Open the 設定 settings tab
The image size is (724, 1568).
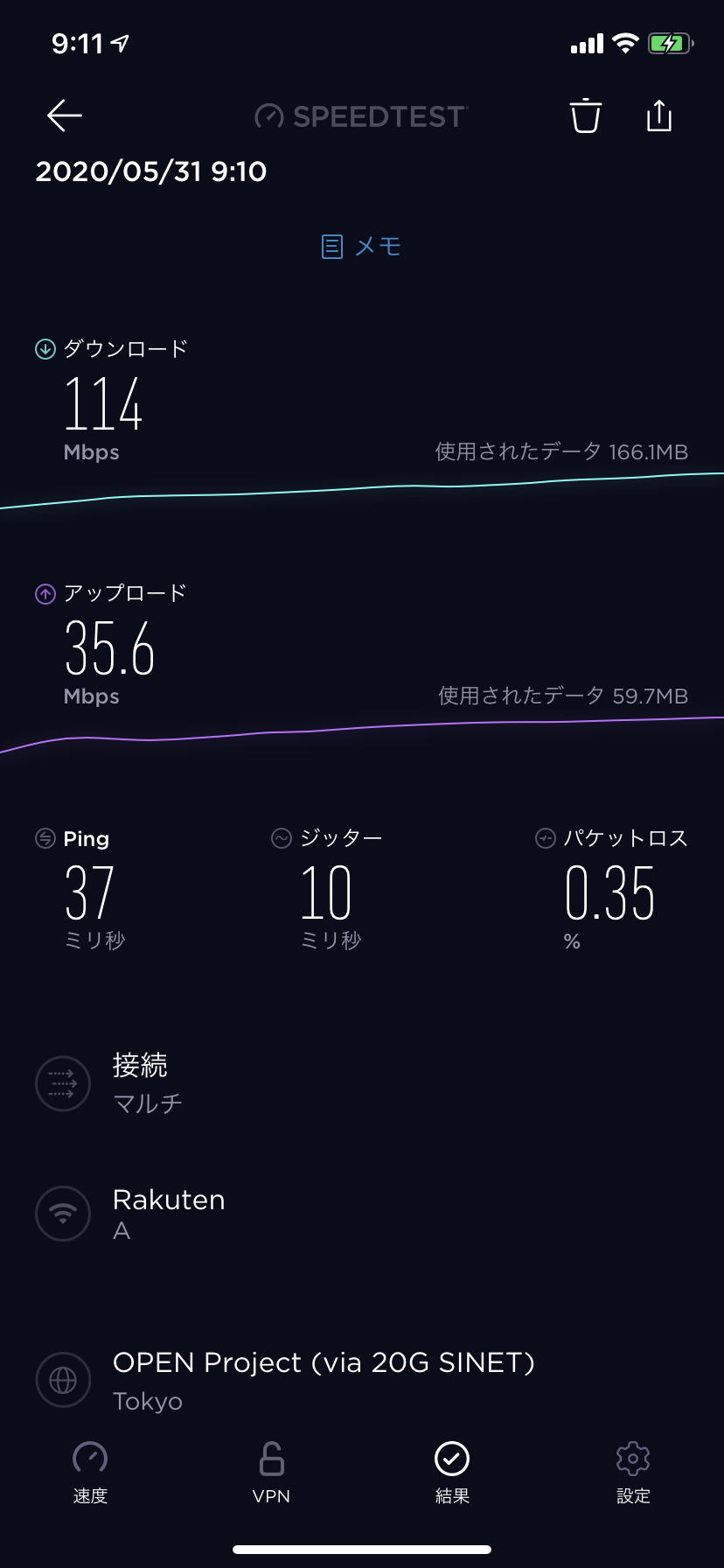click(633, 1473)
